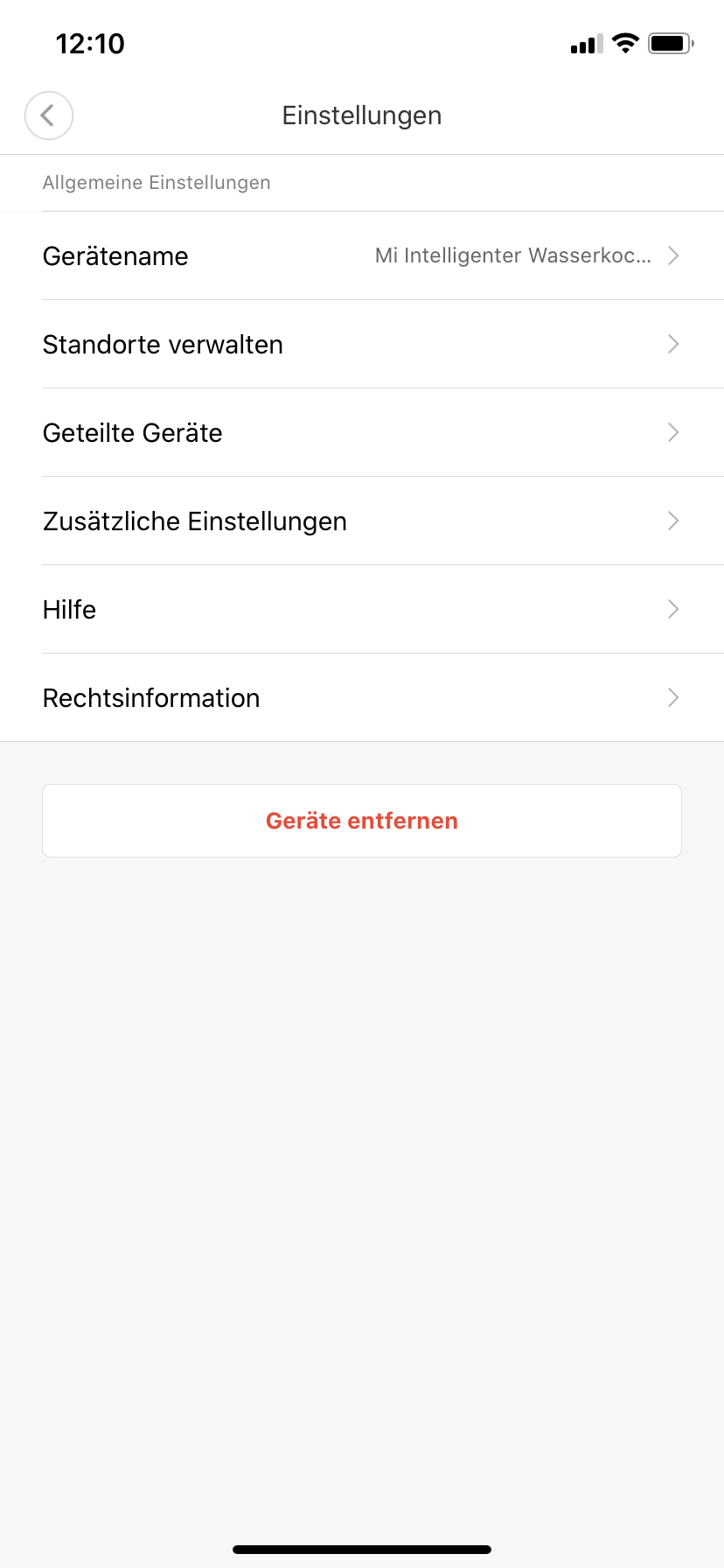Tap the Geräte entfernen button
Viewport: 724px width, 1568px height.
[x=362, y=821]
